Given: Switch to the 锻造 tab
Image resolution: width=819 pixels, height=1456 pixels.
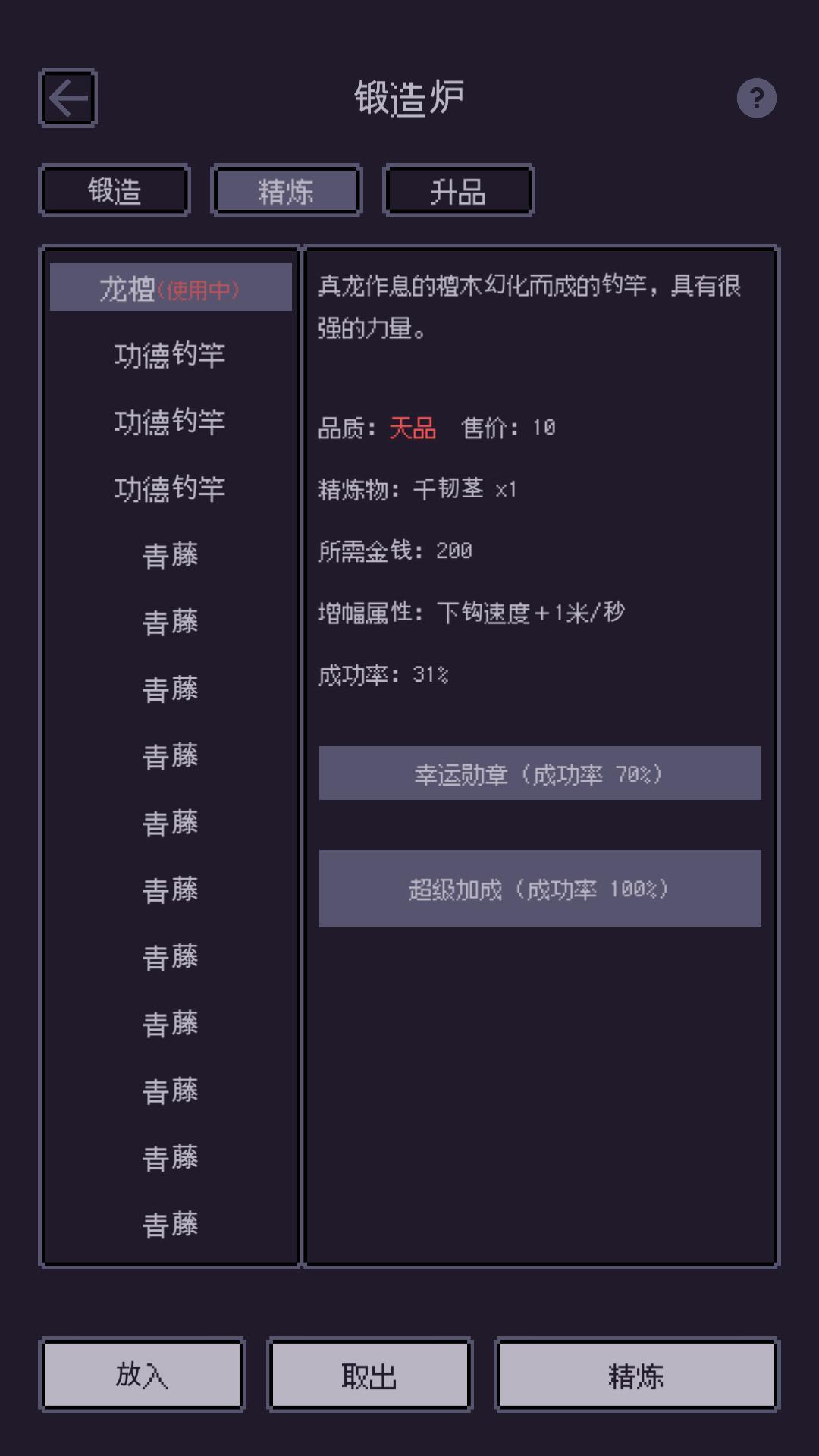Looking at the screenshot, I should [115, 190].
